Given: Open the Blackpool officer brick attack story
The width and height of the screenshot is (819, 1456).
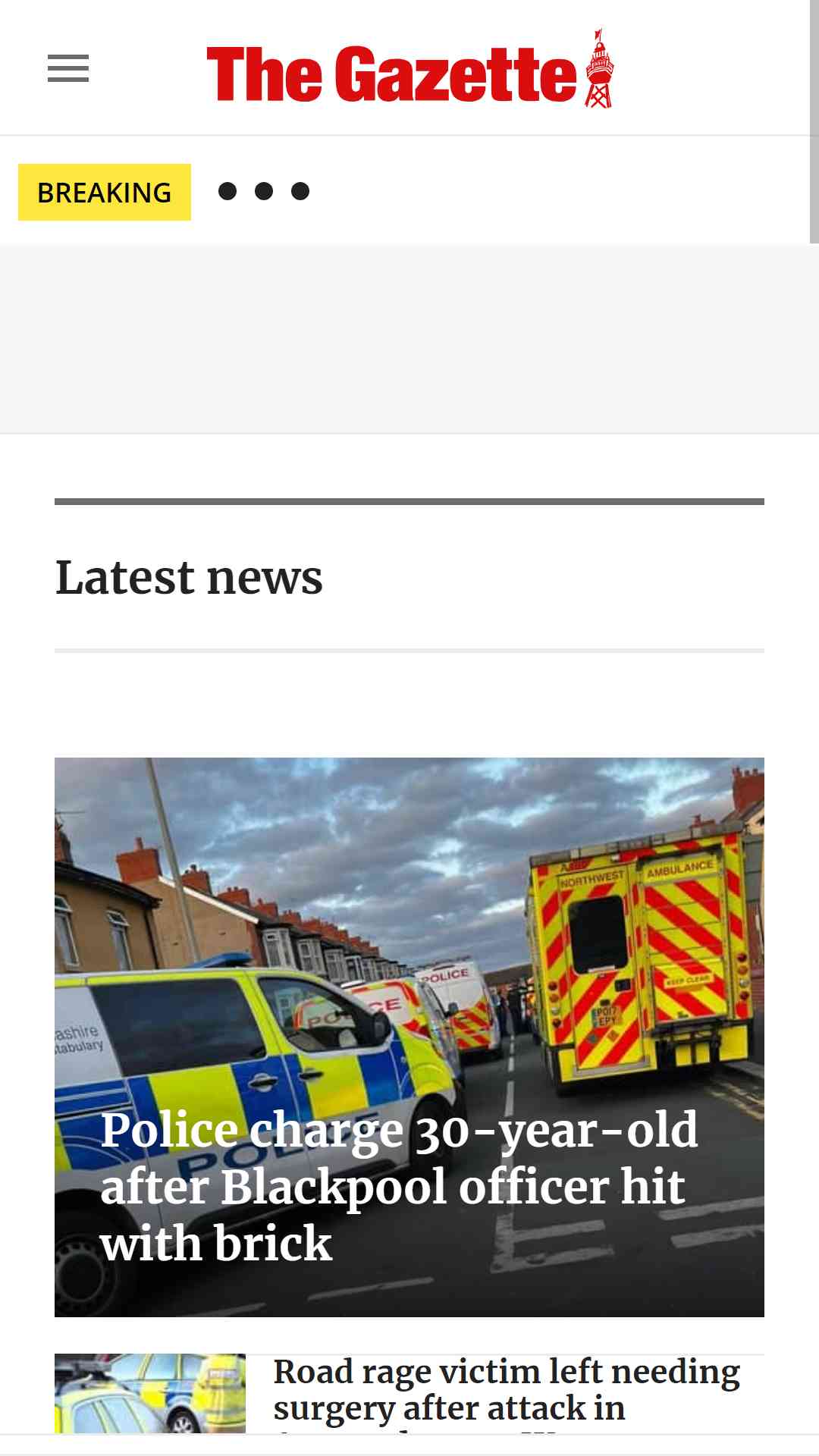Looking at the screenshot, I should click(409, 1037).
